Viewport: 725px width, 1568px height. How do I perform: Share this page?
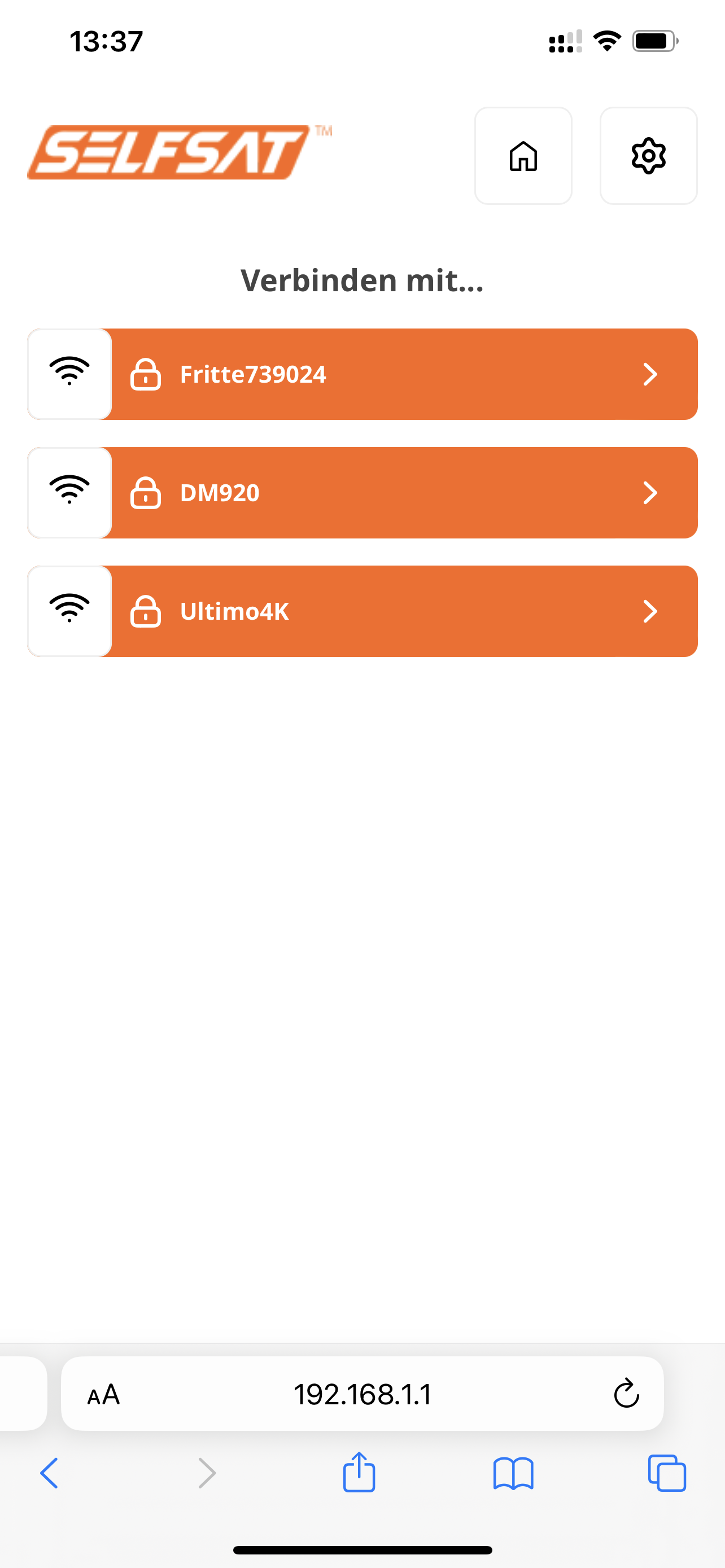coord(359,1473)
